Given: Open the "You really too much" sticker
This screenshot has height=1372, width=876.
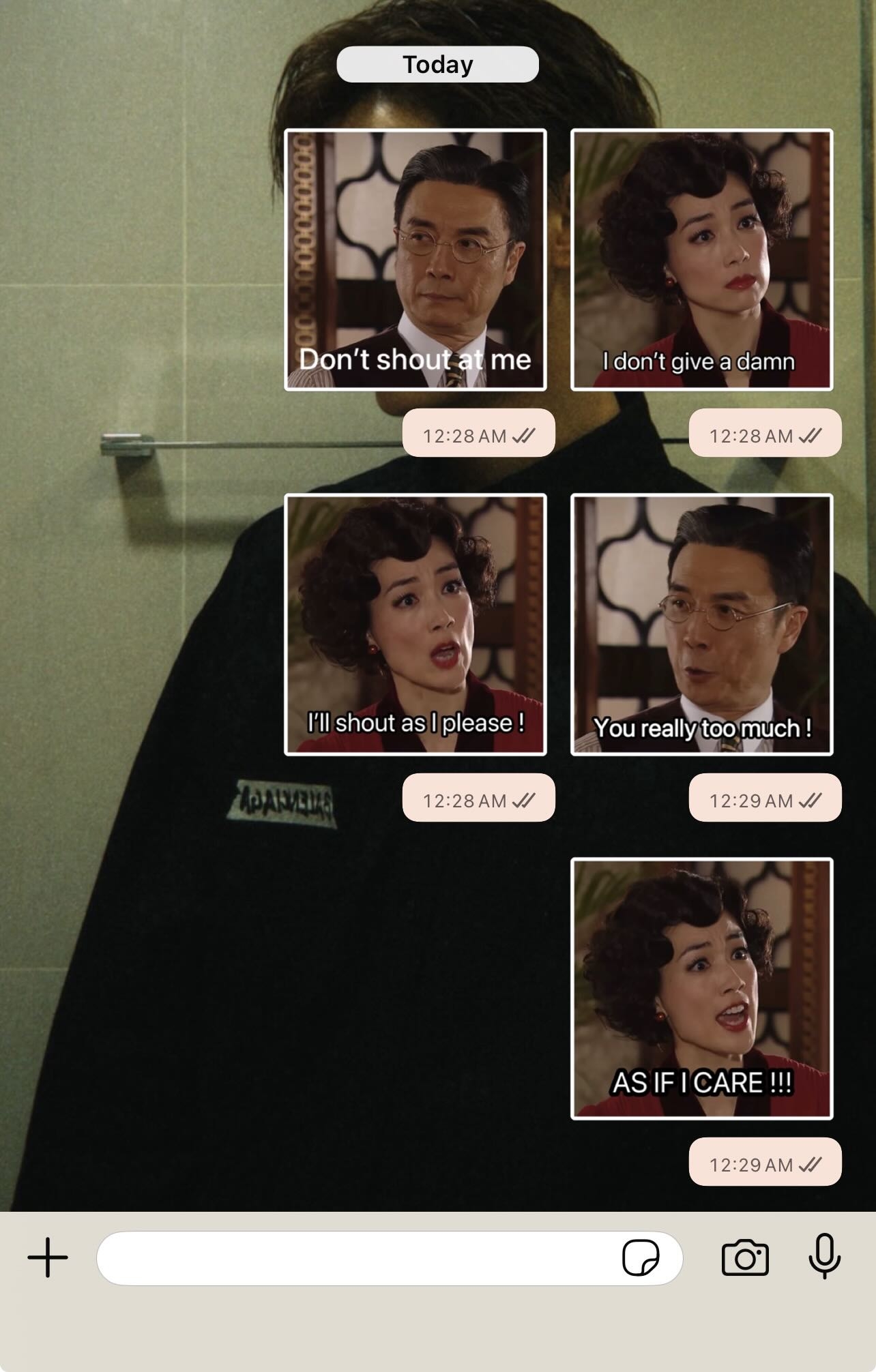Looking at the screenshot, I should tap(701, 625).
